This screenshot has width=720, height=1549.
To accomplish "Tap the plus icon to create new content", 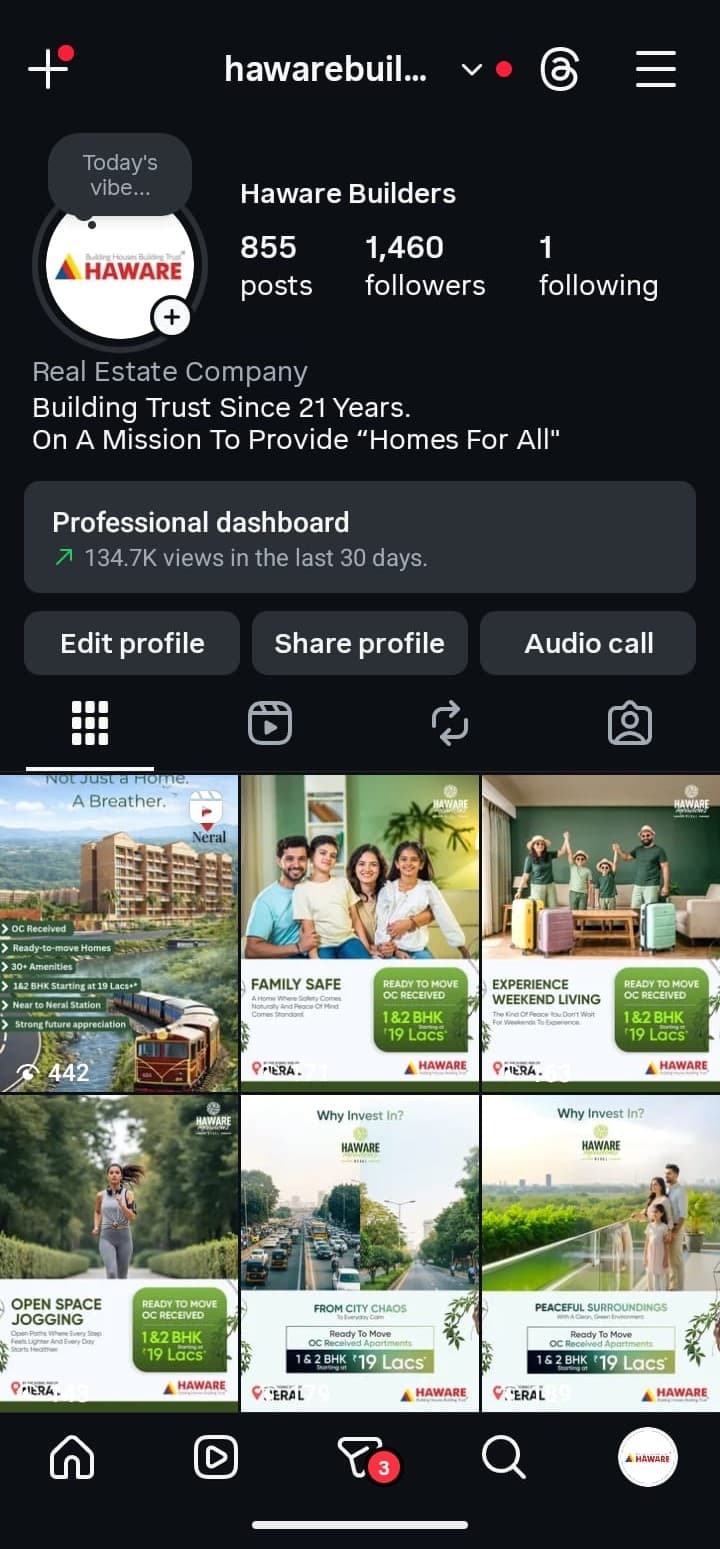I will (x=48, y=69).
